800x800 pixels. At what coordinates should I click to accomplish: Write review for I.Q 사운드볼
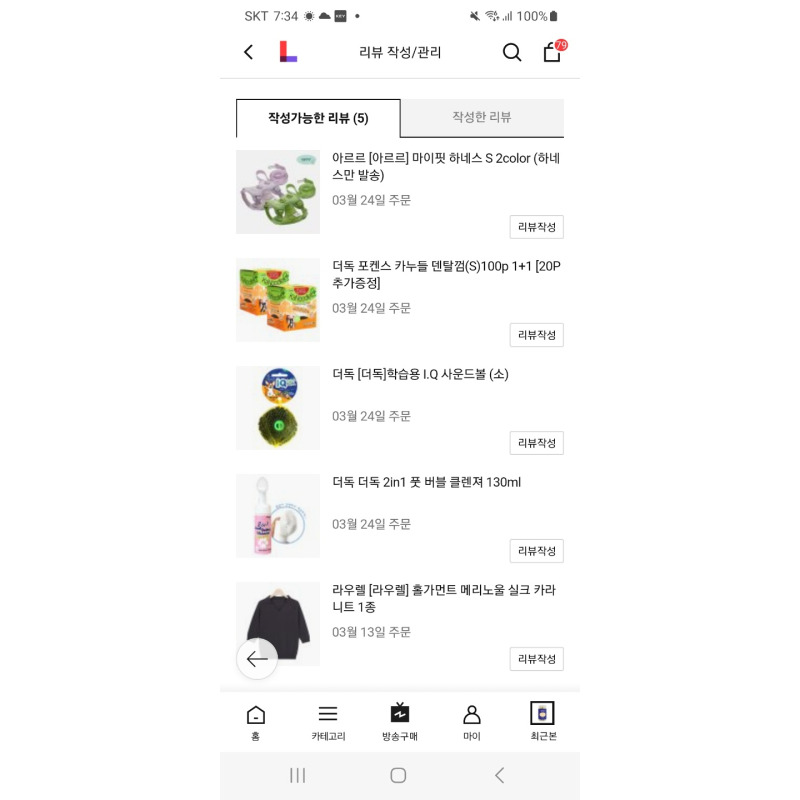point(536,443)
